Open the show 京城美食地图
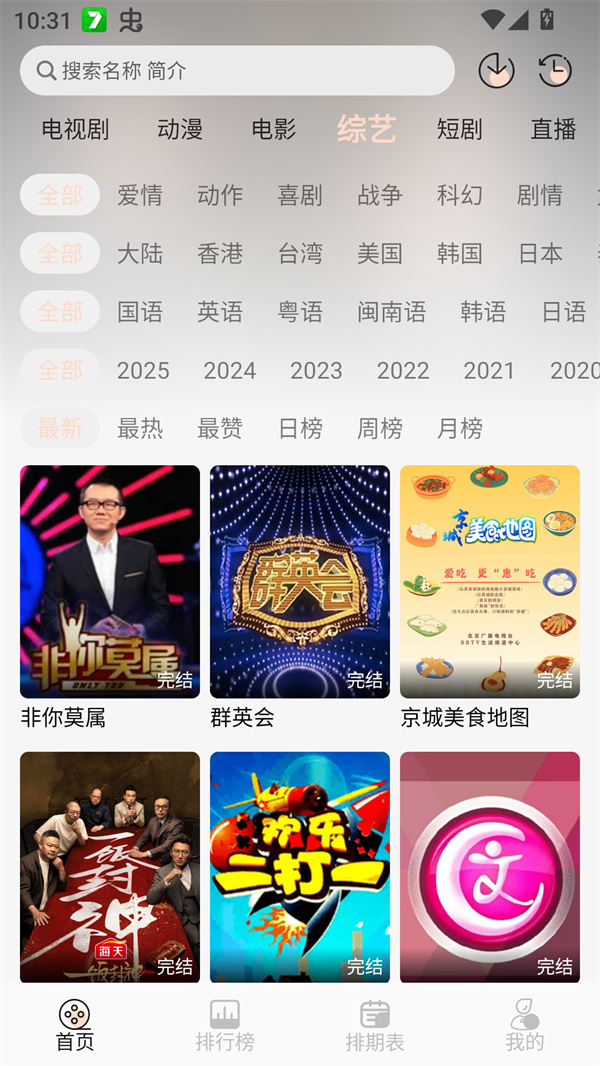This screenshot has height=1066, width=600. [x=490, y=582]
